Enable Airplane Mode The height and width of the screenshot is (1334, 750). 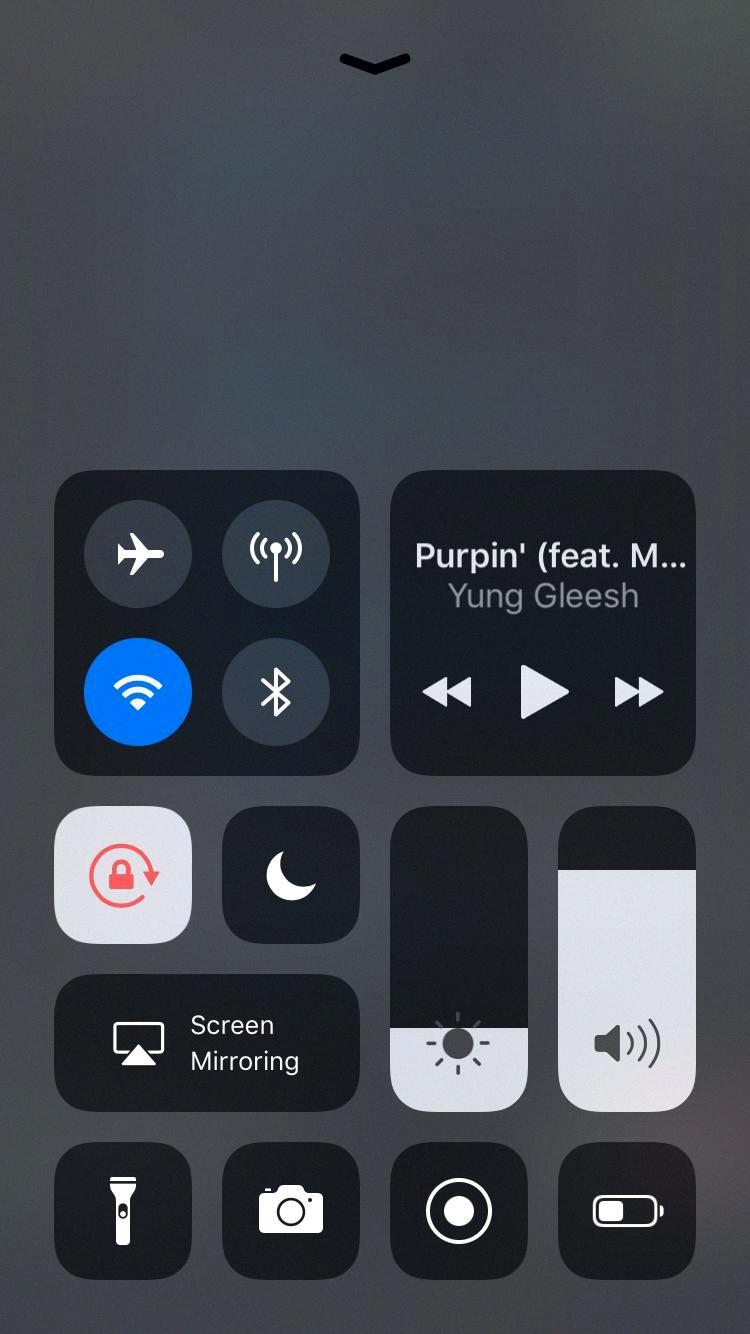(138, 553)
